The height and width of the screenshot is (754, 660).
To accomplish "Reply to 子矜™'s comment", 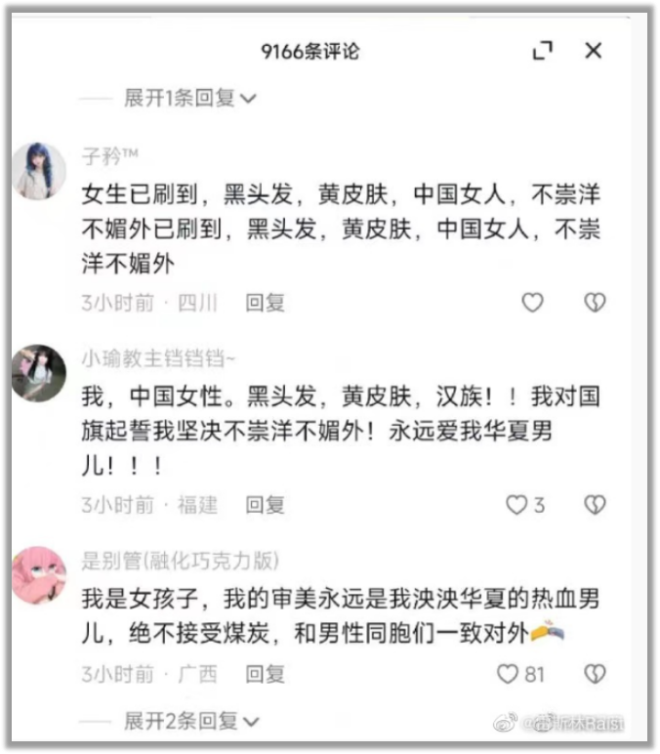I will [x=265, y=302].
